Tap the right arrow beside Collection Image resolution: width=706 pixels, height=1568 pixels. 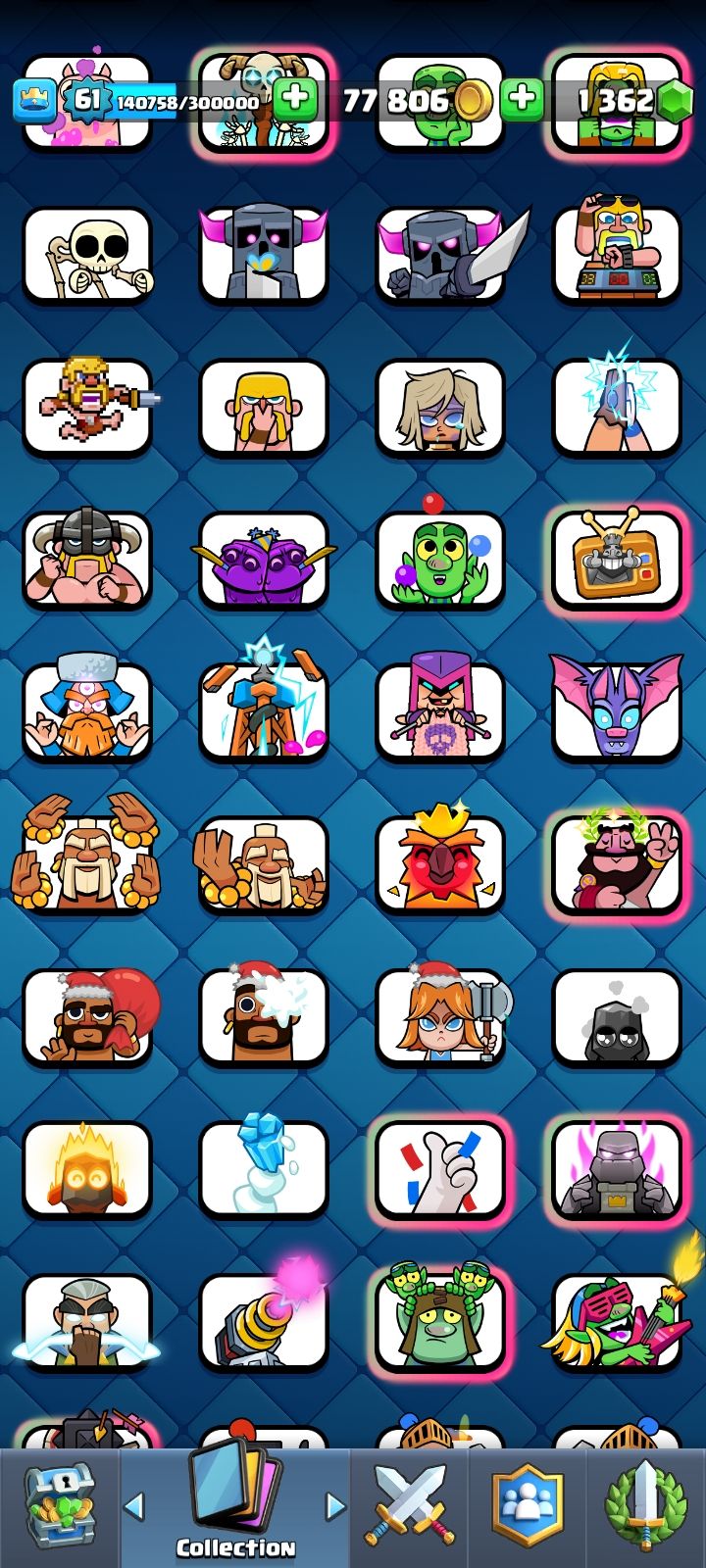(335, 1506)
